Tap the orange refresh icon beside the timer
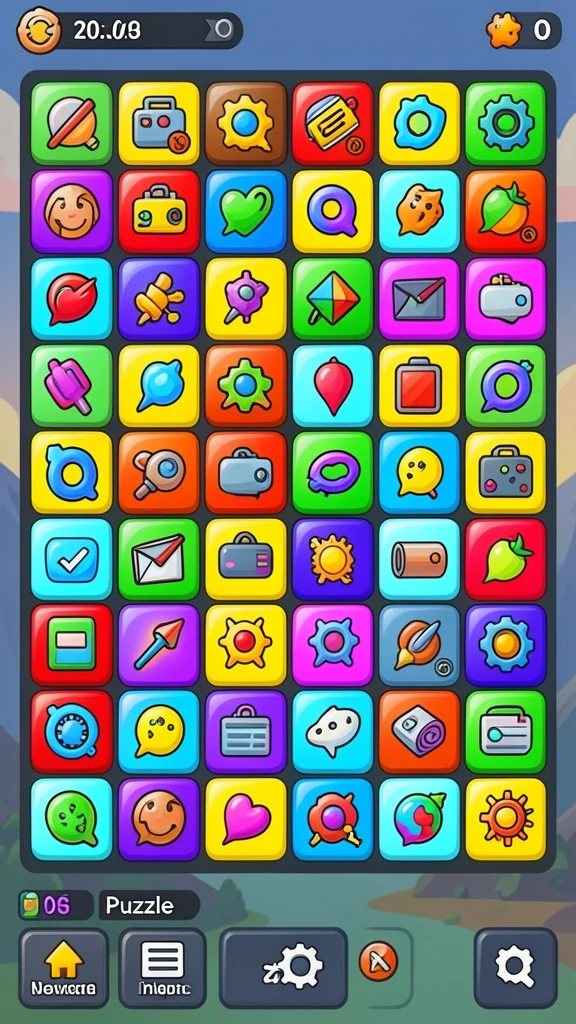Screen dimensions: 576x1024 39,30
